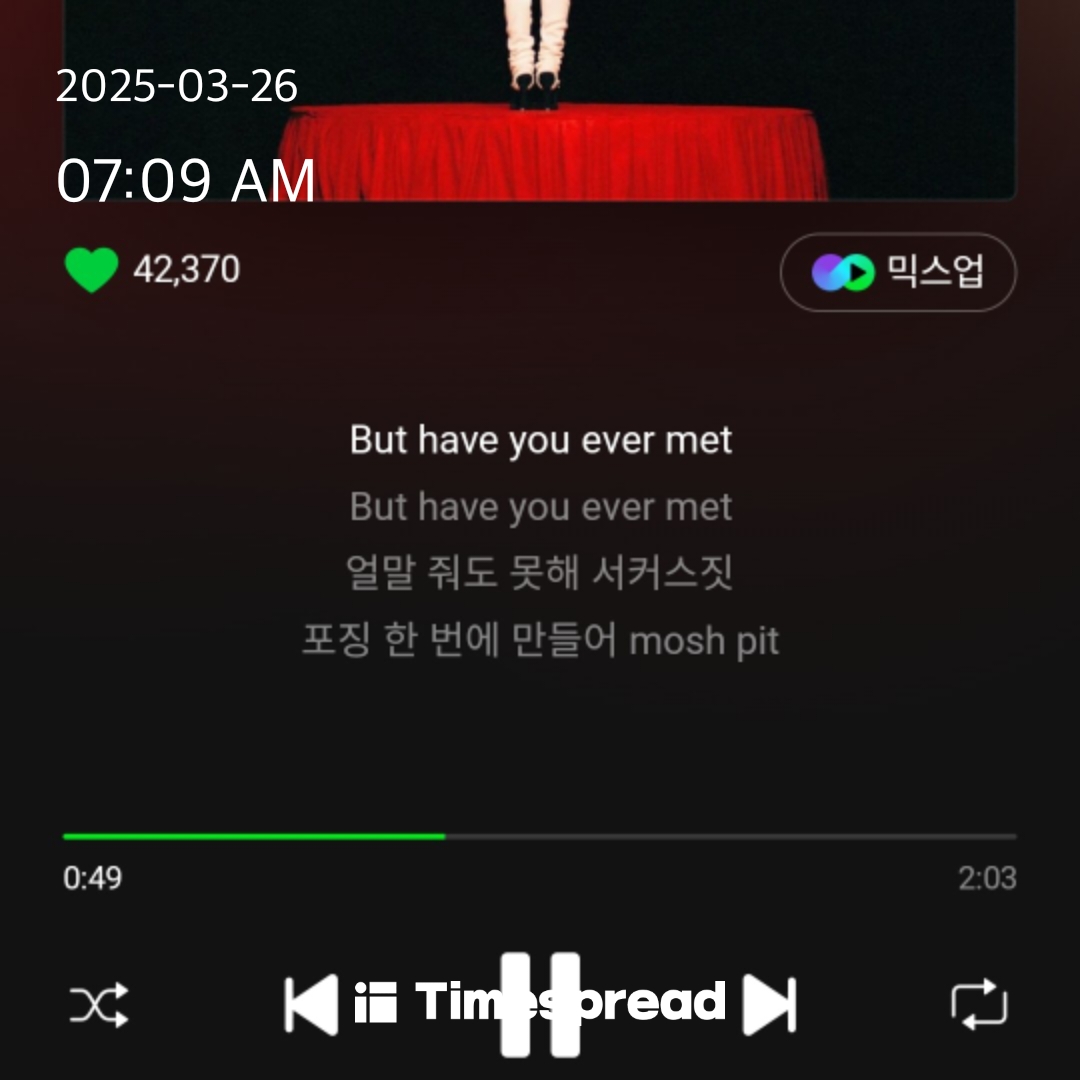Screen dimensions: 1080x1080
Task: Seek within the song progress bar
Action: coord(540,836)
